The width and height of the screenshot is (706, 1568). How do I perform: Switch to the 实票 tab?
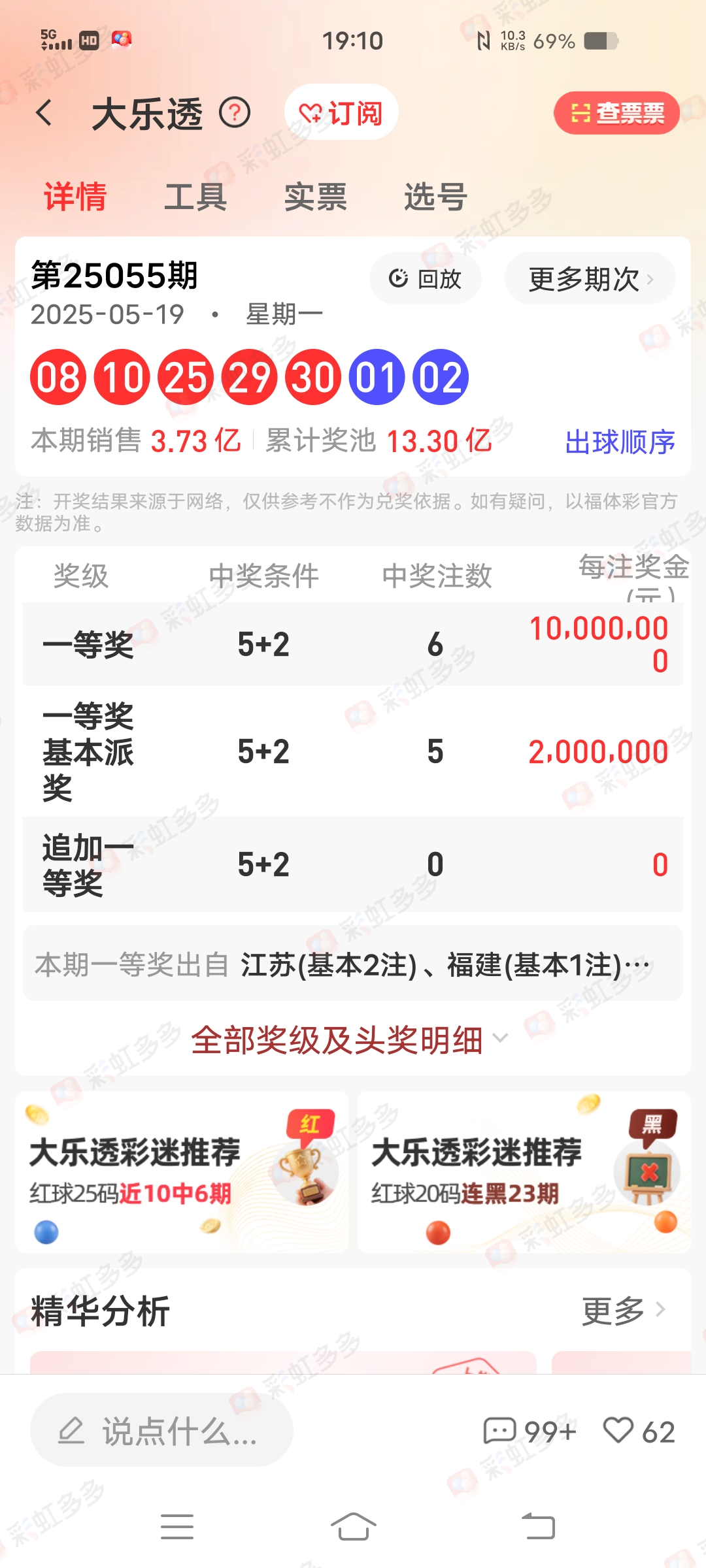(x=315, y=197)
